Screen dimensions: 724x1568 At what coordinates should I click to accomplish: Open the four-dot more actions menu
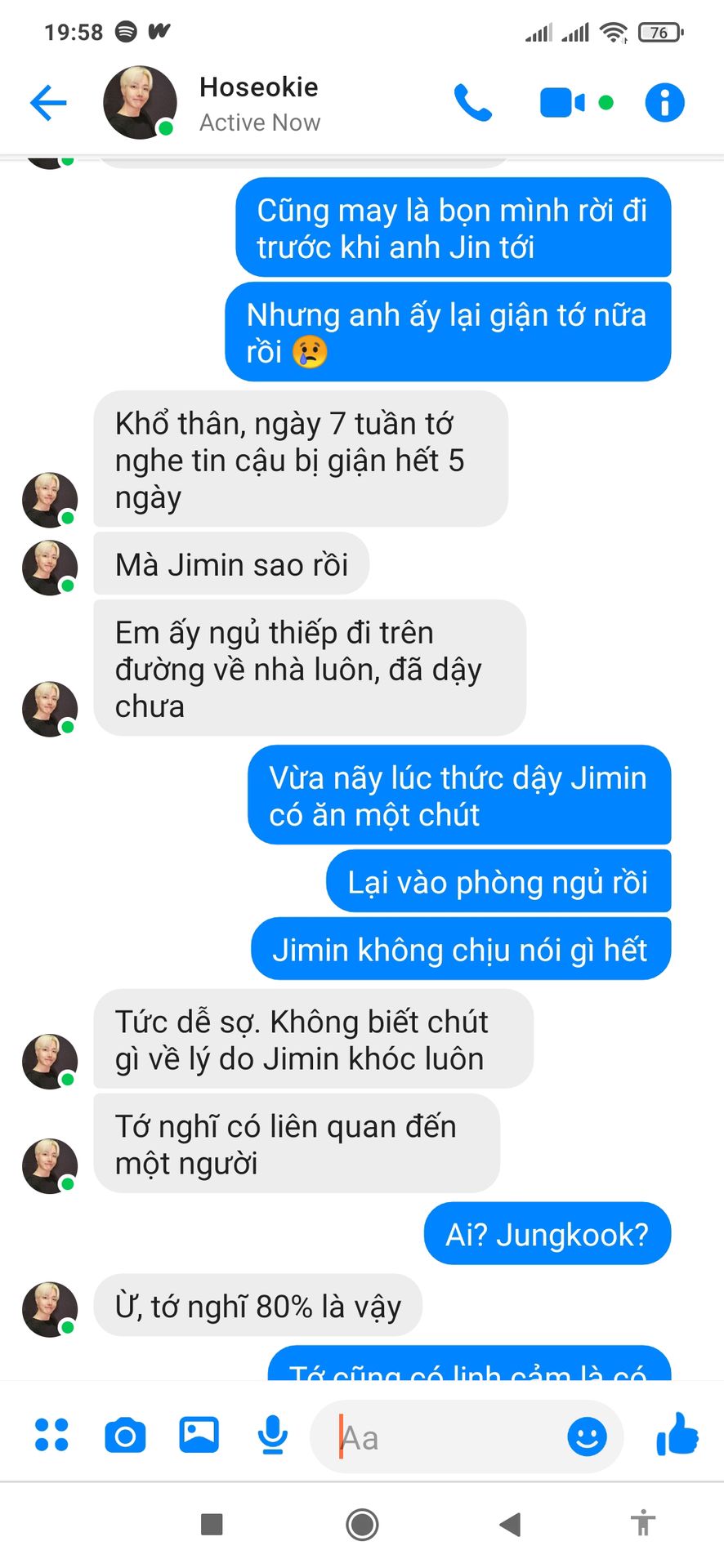tap(51, 1435)
